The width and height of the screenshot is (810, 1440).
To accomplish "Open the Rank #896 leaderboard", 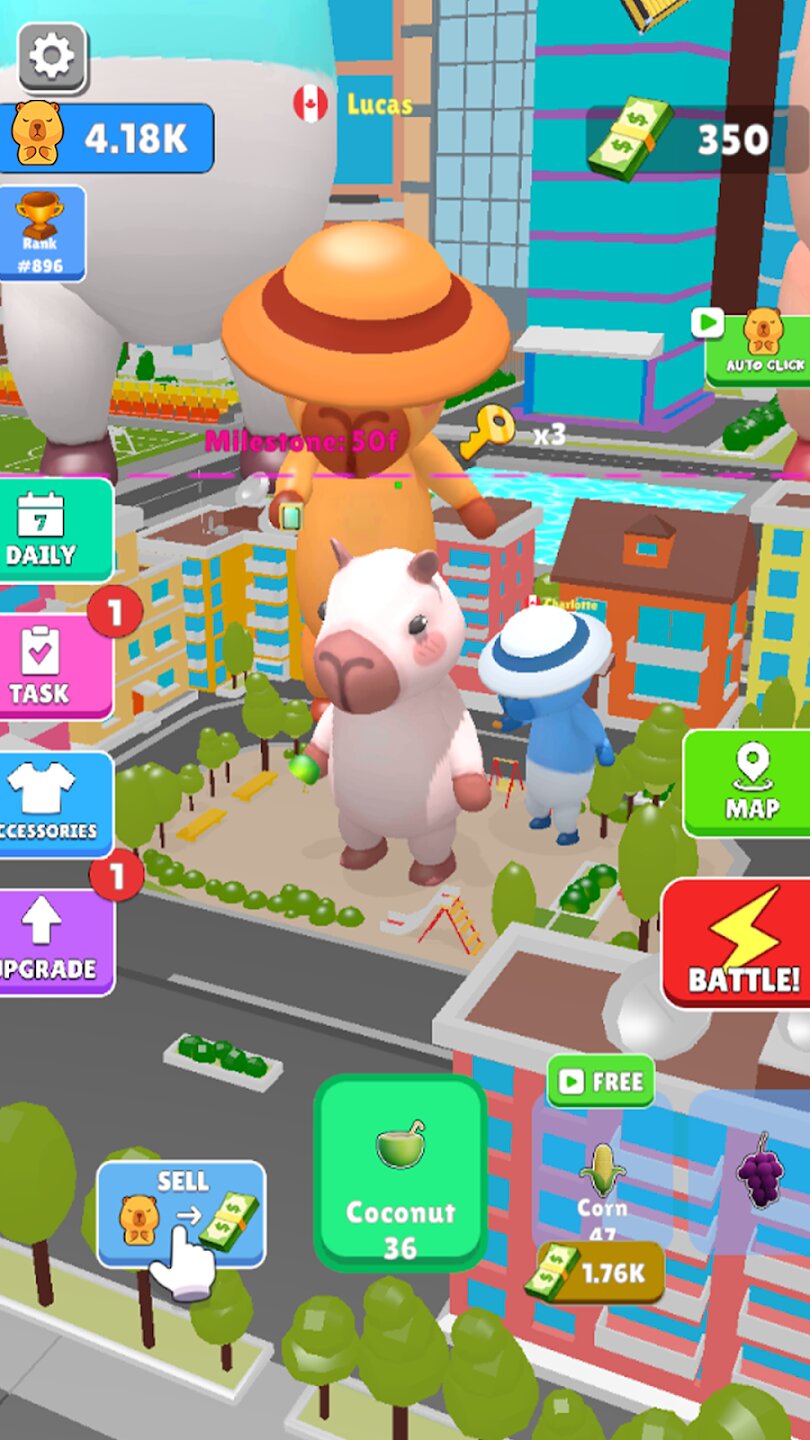I will [41, 232].
